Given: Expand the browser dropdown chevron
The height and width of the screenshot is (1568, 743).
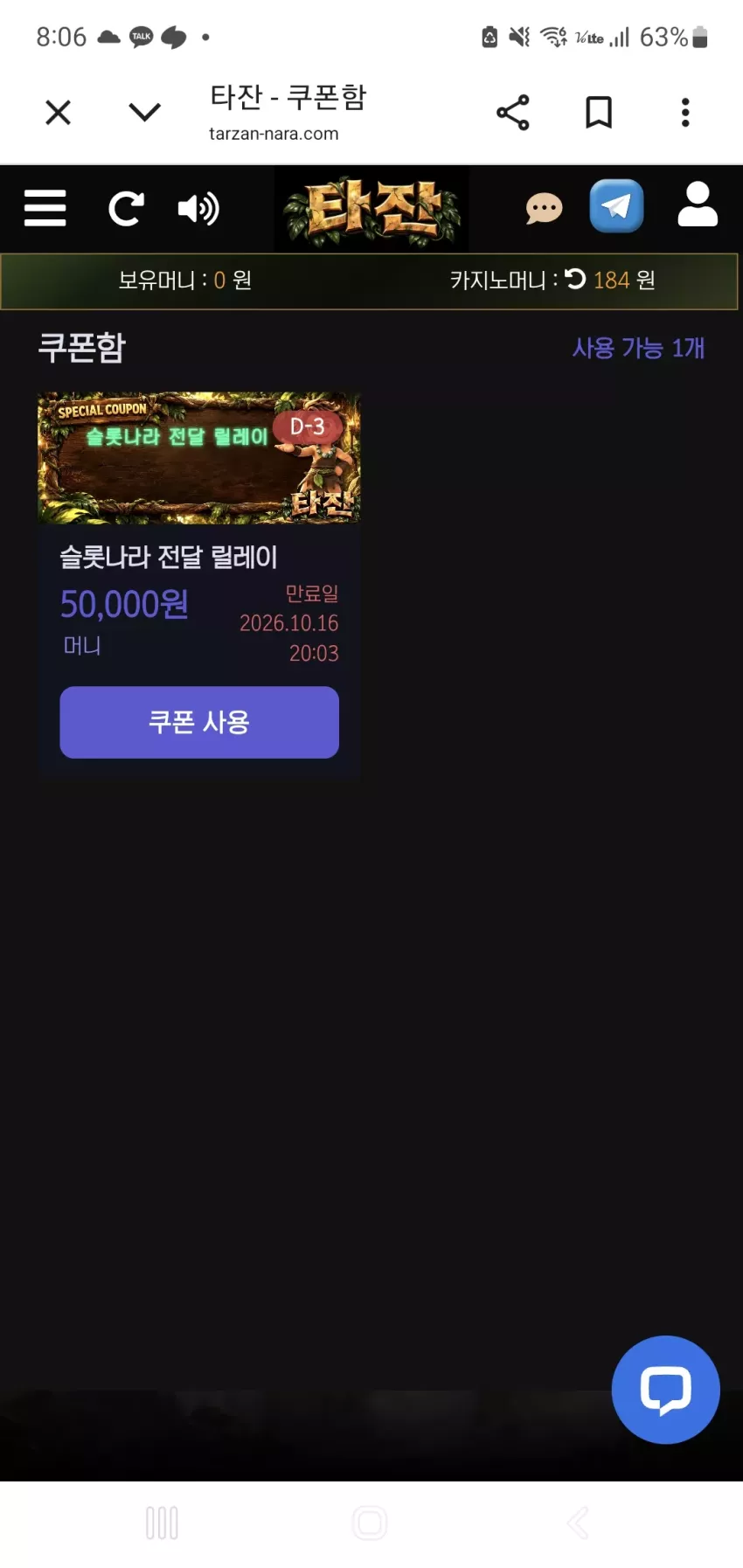Looking at the screenshot, I should [144, 112].
